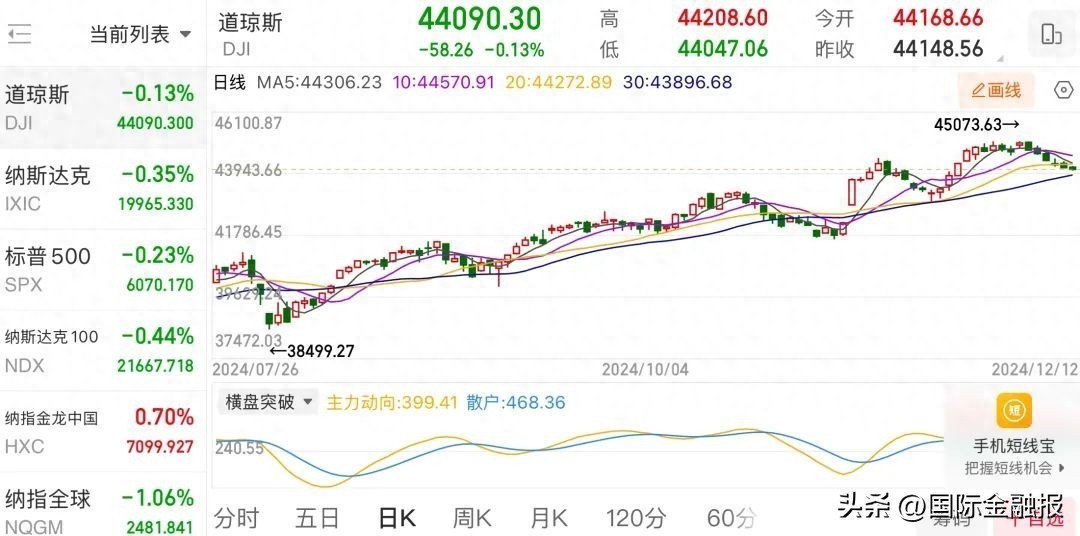1080x536 pixels.
Task: Change the 横盘突破 indicator
Action: tap(266, 403)
